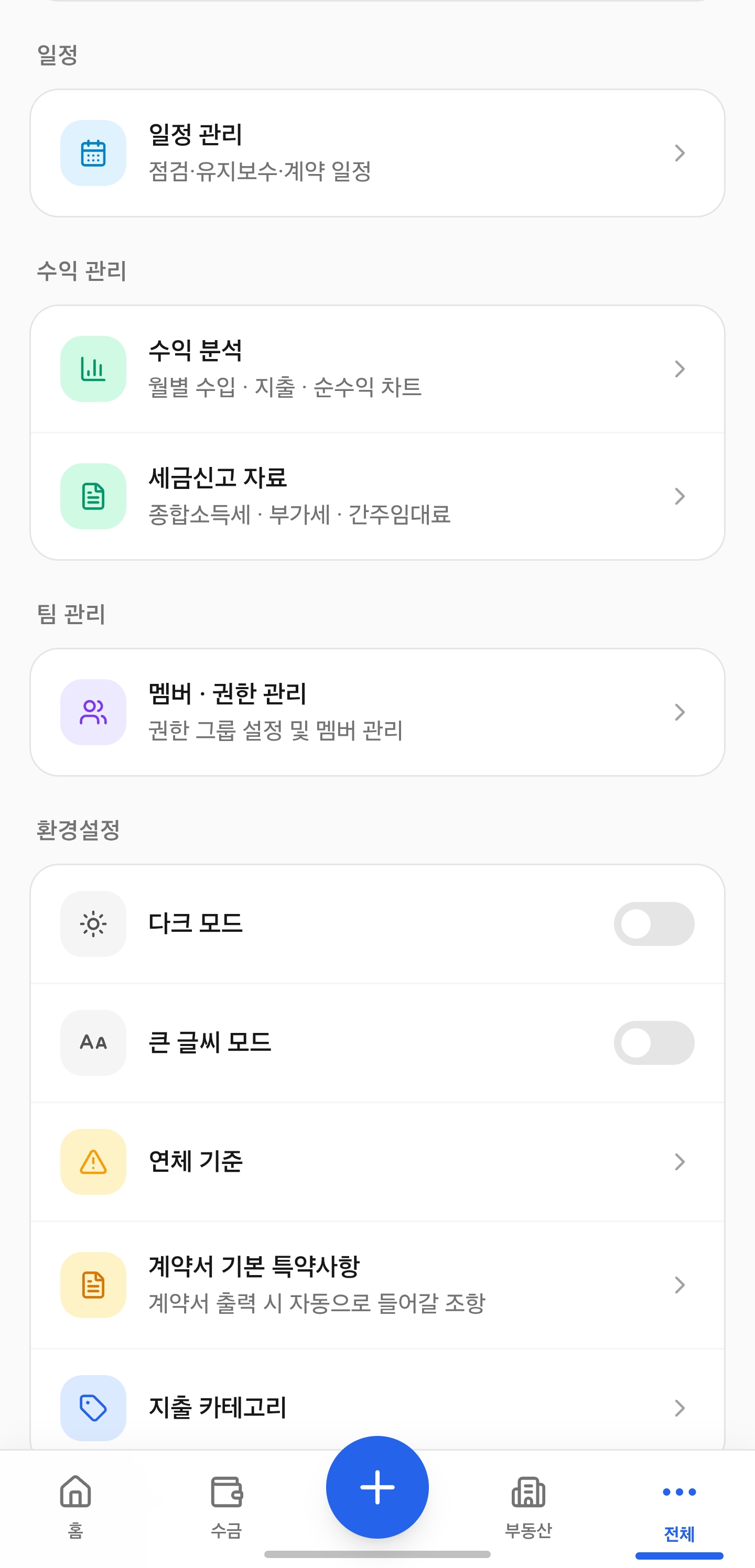Click the 연체 기준 warning icon
This screenshot has width=755, height=1568.
point(93,1161)
